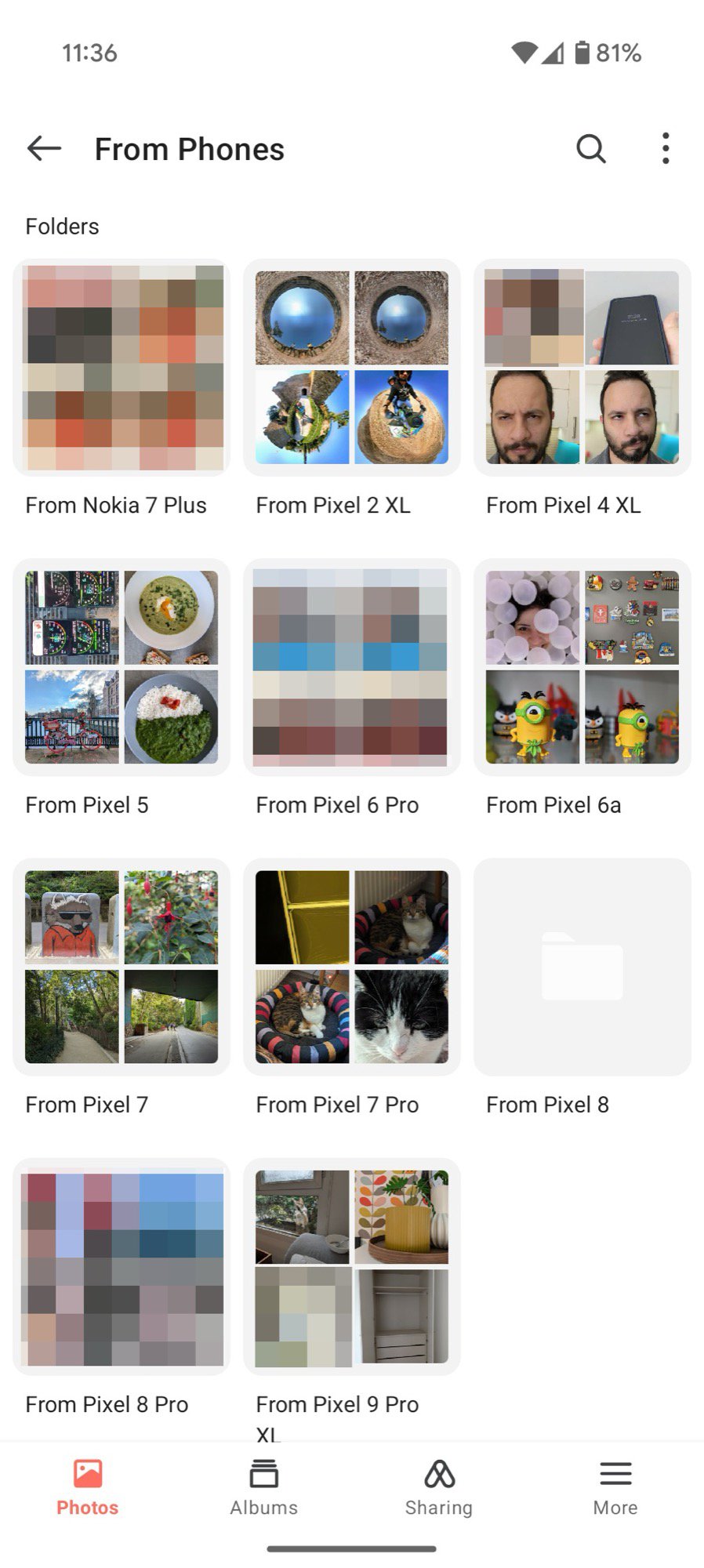The width and height of the screenshot is (704, 1568).
Task: Select the From Pixel 7 folder
Action: [122, 967]
